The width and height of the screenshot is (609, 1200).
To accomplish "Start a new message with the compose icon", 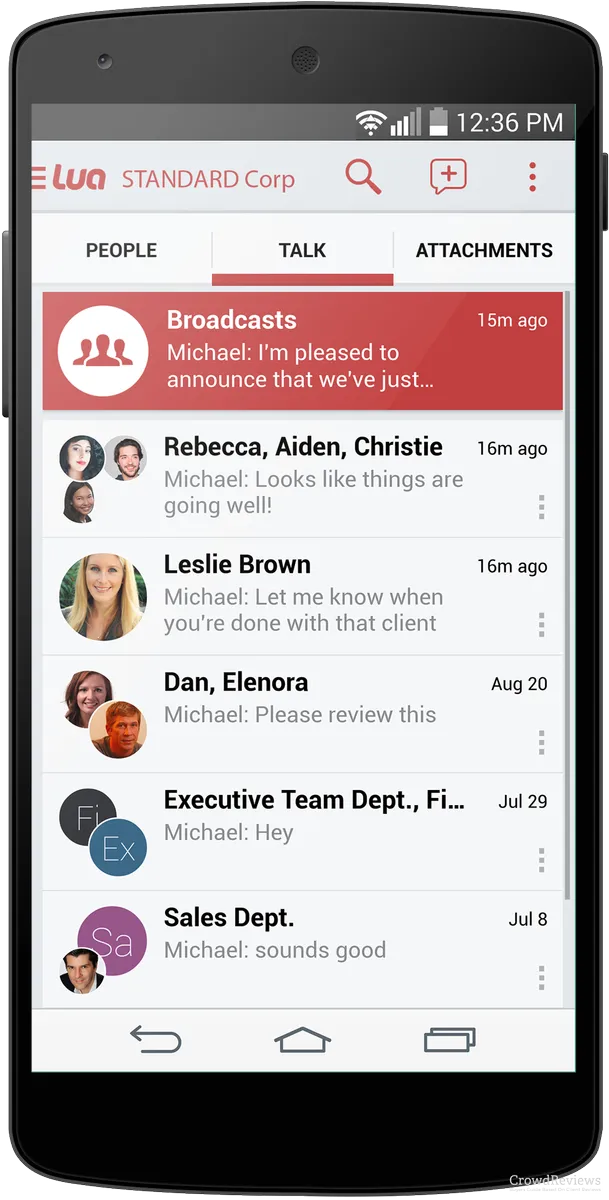I will click(x=448, y=177).
